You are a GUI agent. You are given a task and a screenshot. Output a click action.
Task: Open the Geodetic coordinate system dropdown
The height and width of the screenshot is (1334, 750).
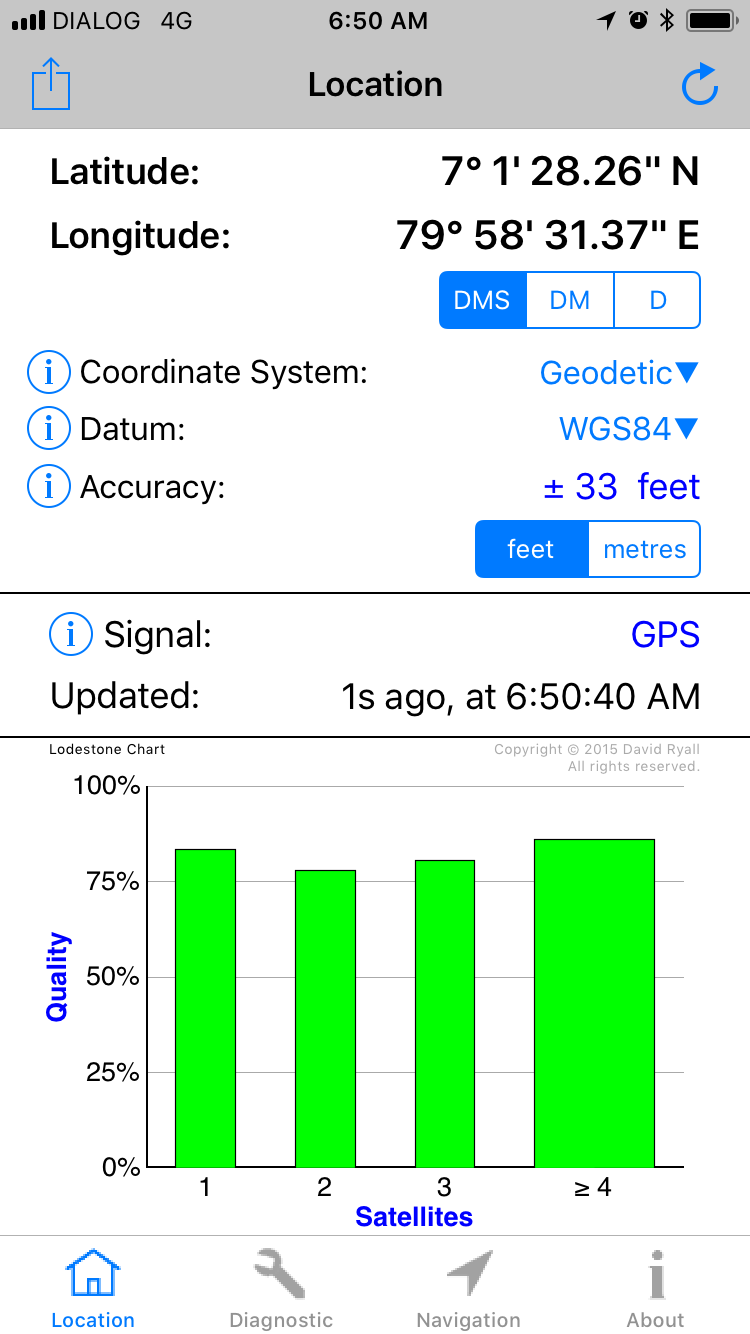tap(618, 373)
